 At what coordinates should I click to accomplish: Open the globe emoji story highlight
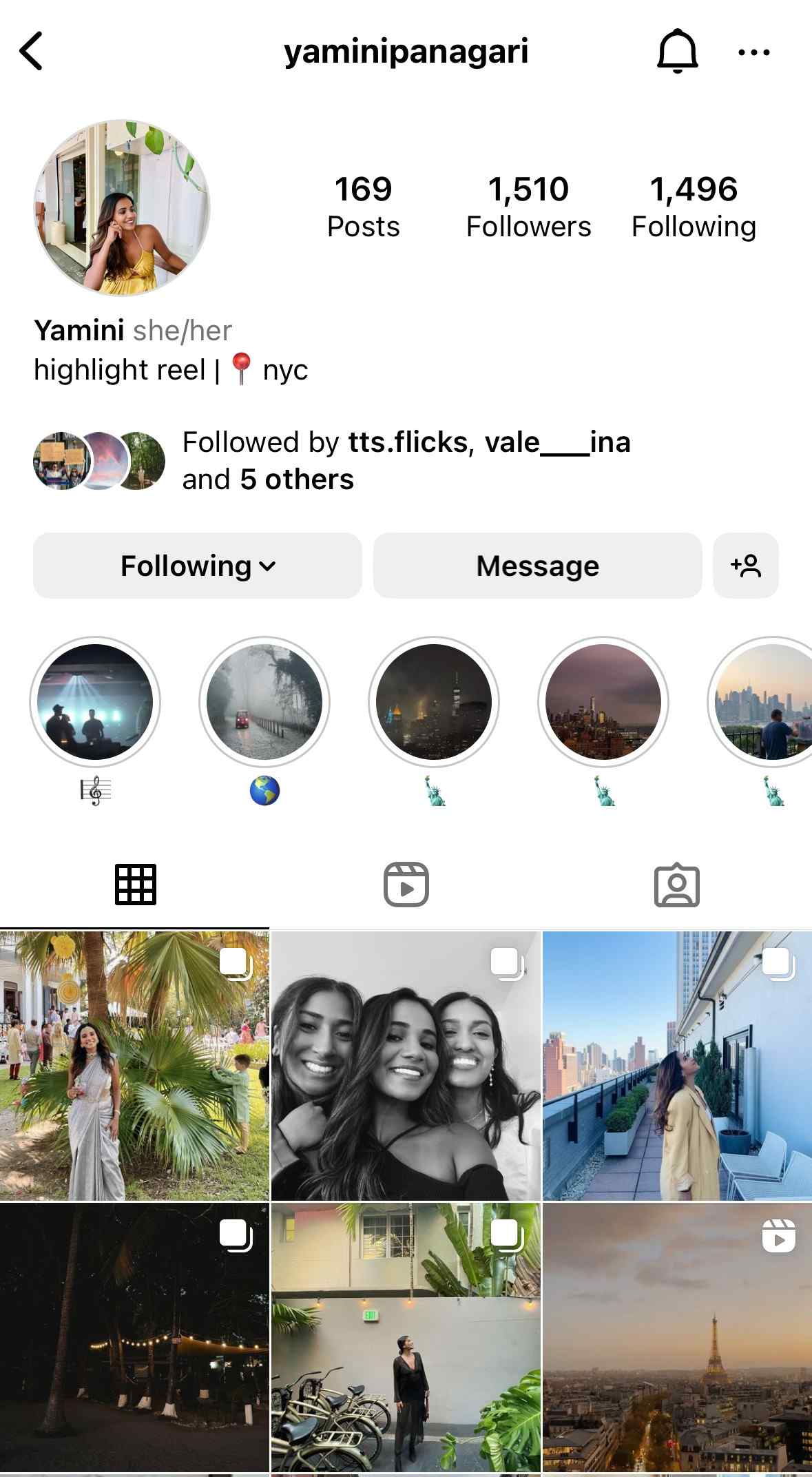pos(264,702)
